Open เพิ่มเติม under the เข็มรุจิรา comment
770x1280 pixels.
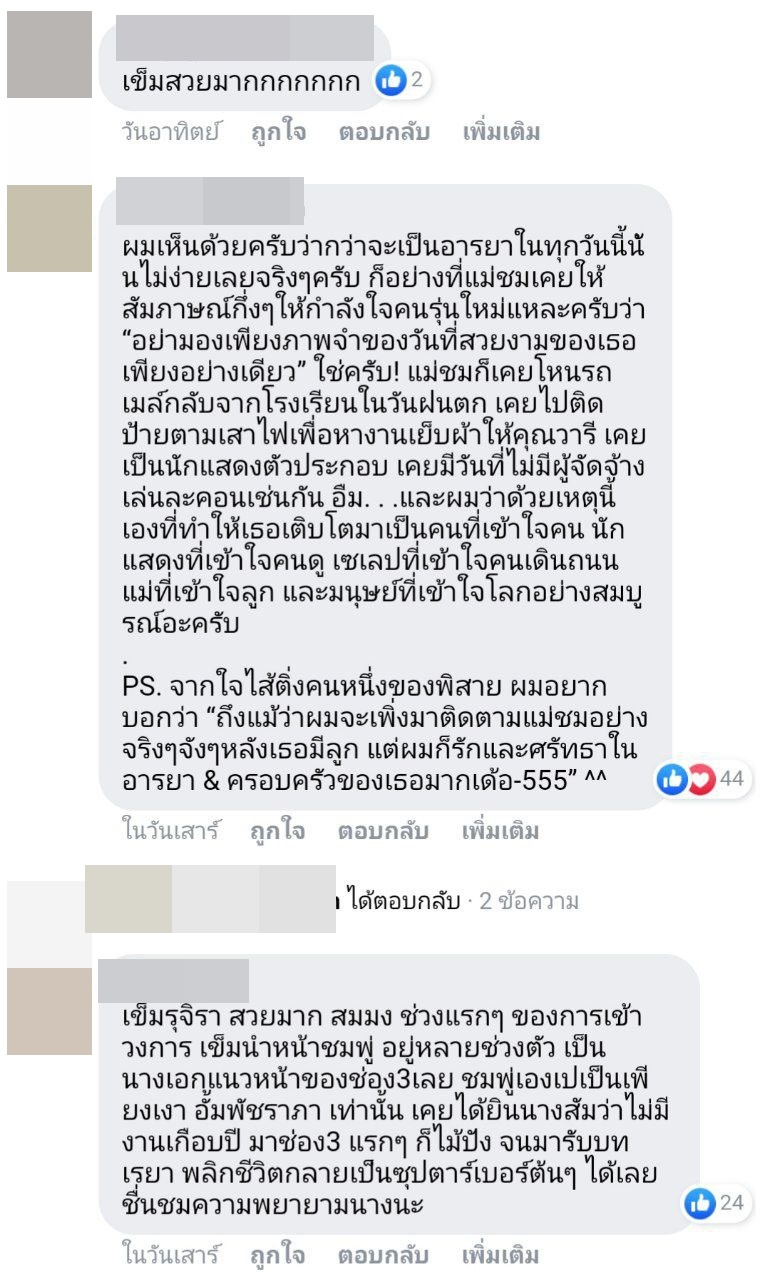tap(501, 1254)
